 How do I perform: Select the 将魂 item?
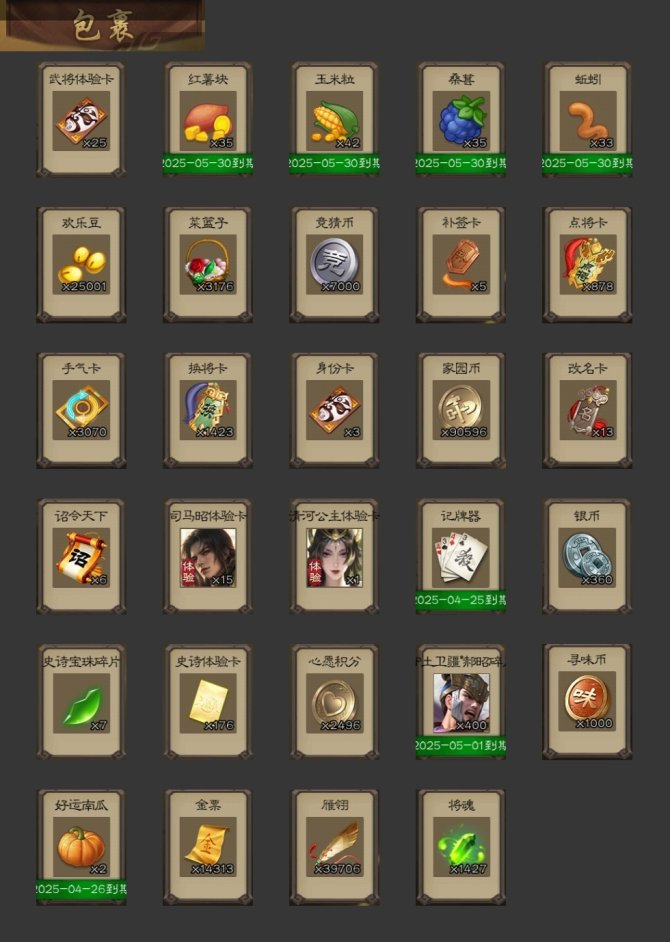click(461, 846)
